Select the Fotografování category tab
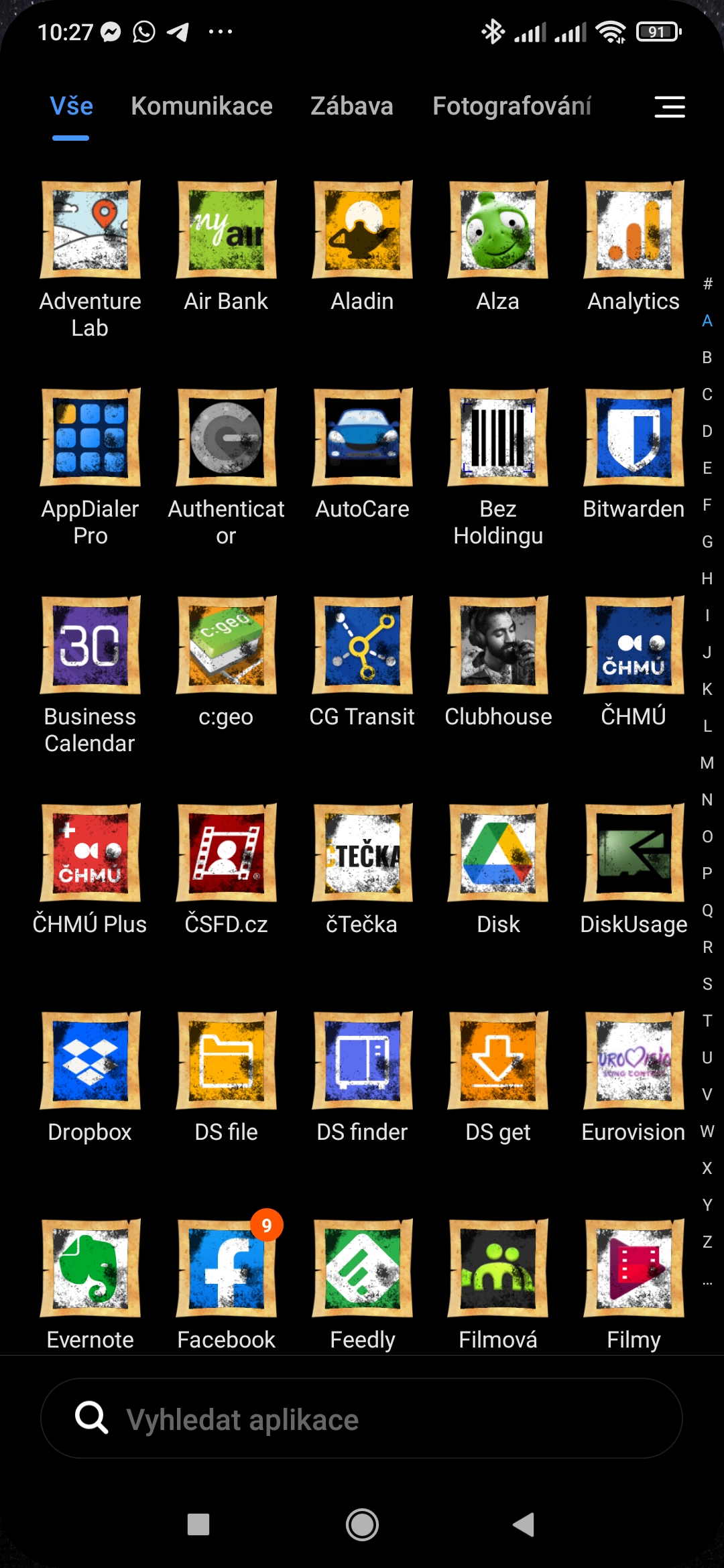 pos(511,106)
